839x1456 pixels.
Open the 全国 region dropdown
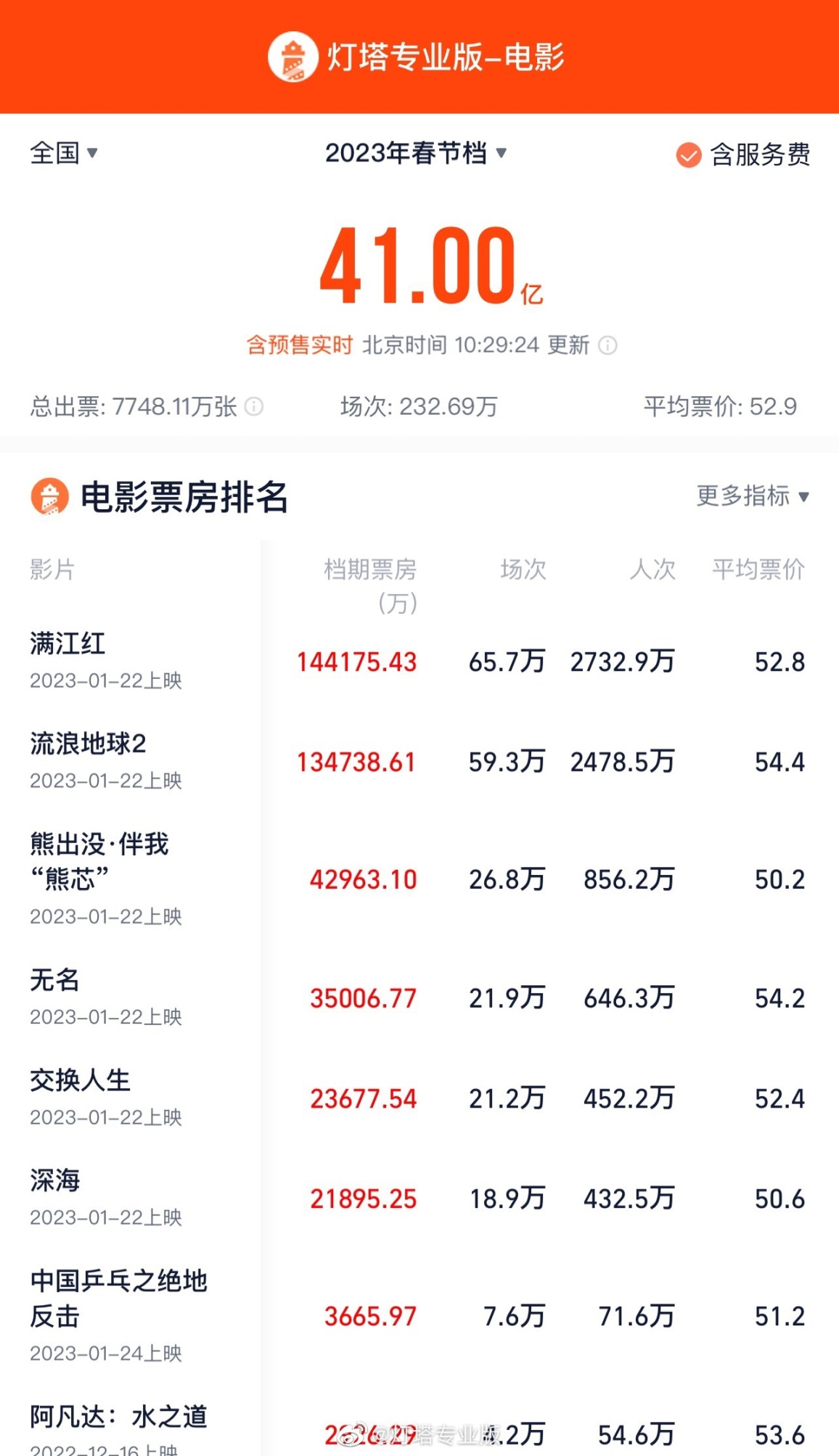[64, 153]
